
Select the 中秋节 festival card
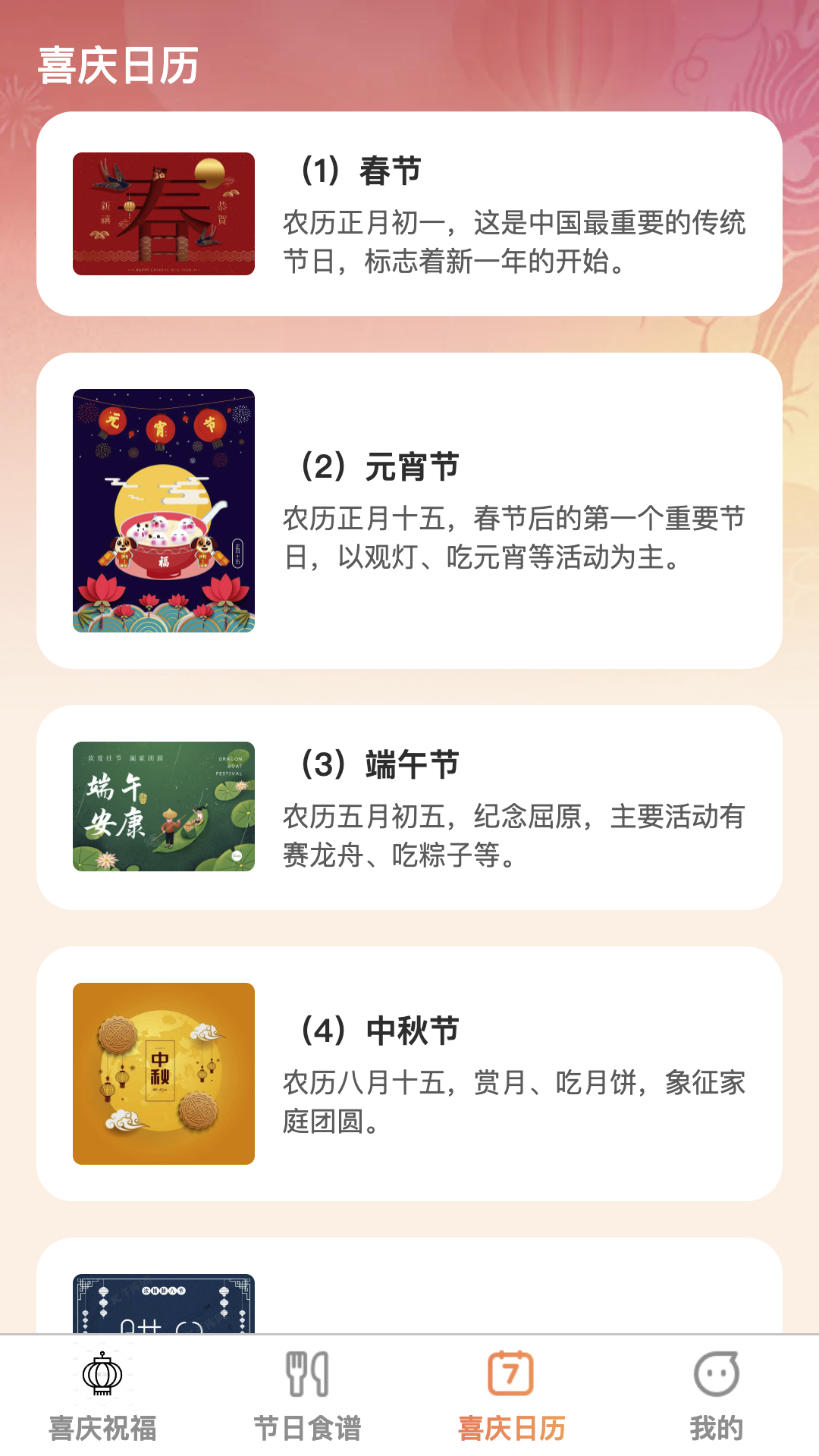pyautogui.click(x=409, y=1073)
